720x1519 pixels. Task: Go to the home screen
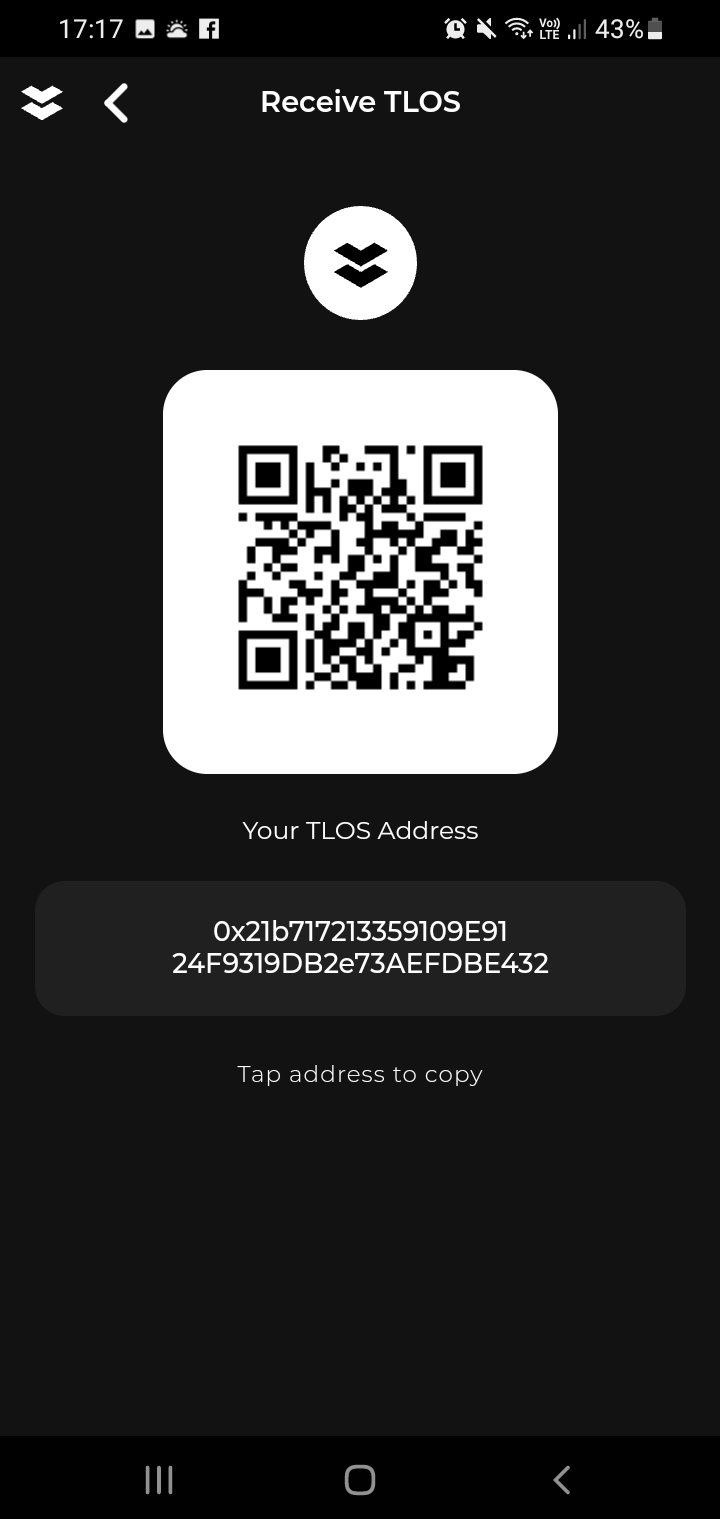[359, 1479]
